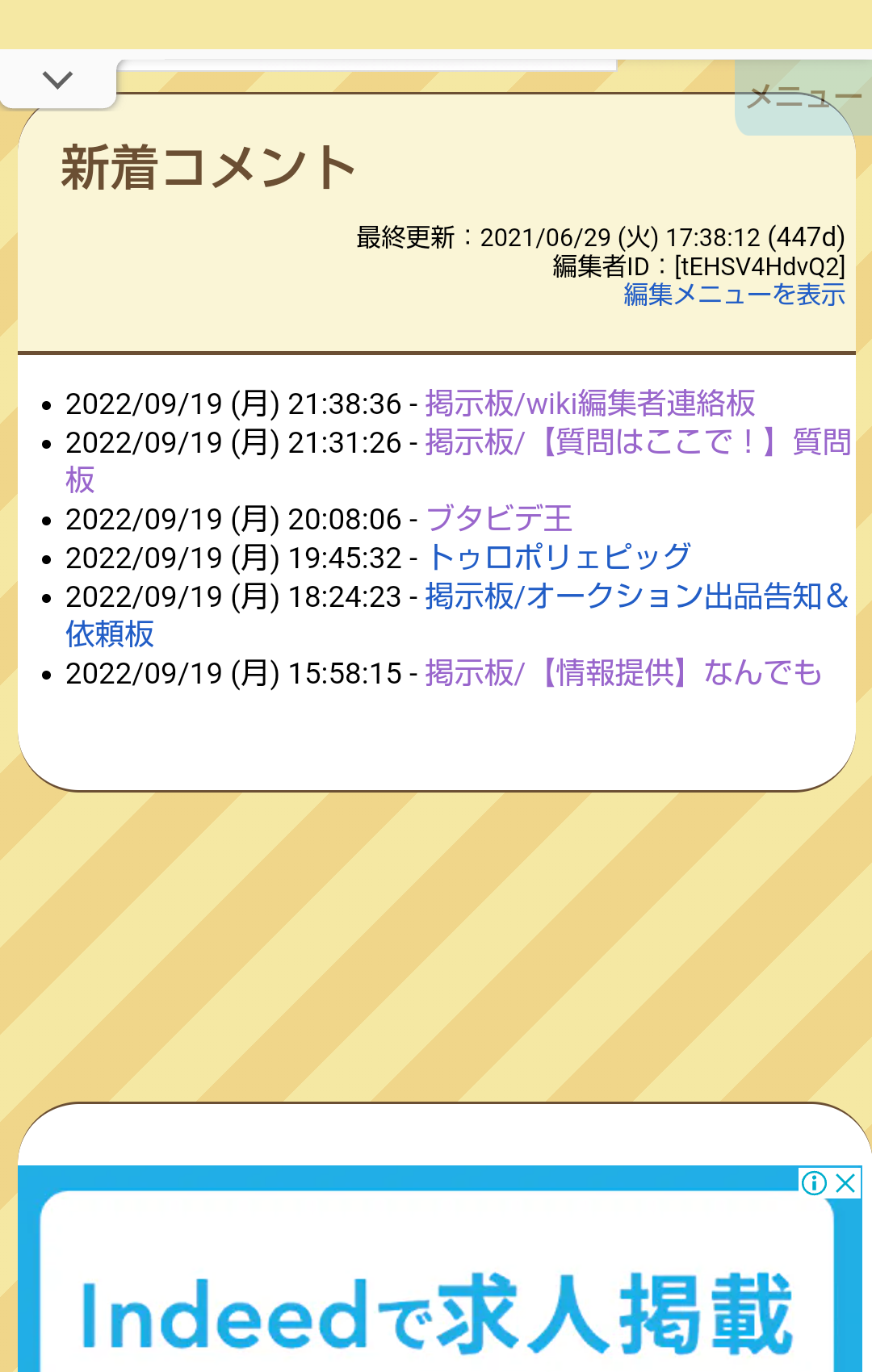The image size is (872, 1372).
Task: Tap the 編集メニューを表示 link
Action: [x=734, y=295]
